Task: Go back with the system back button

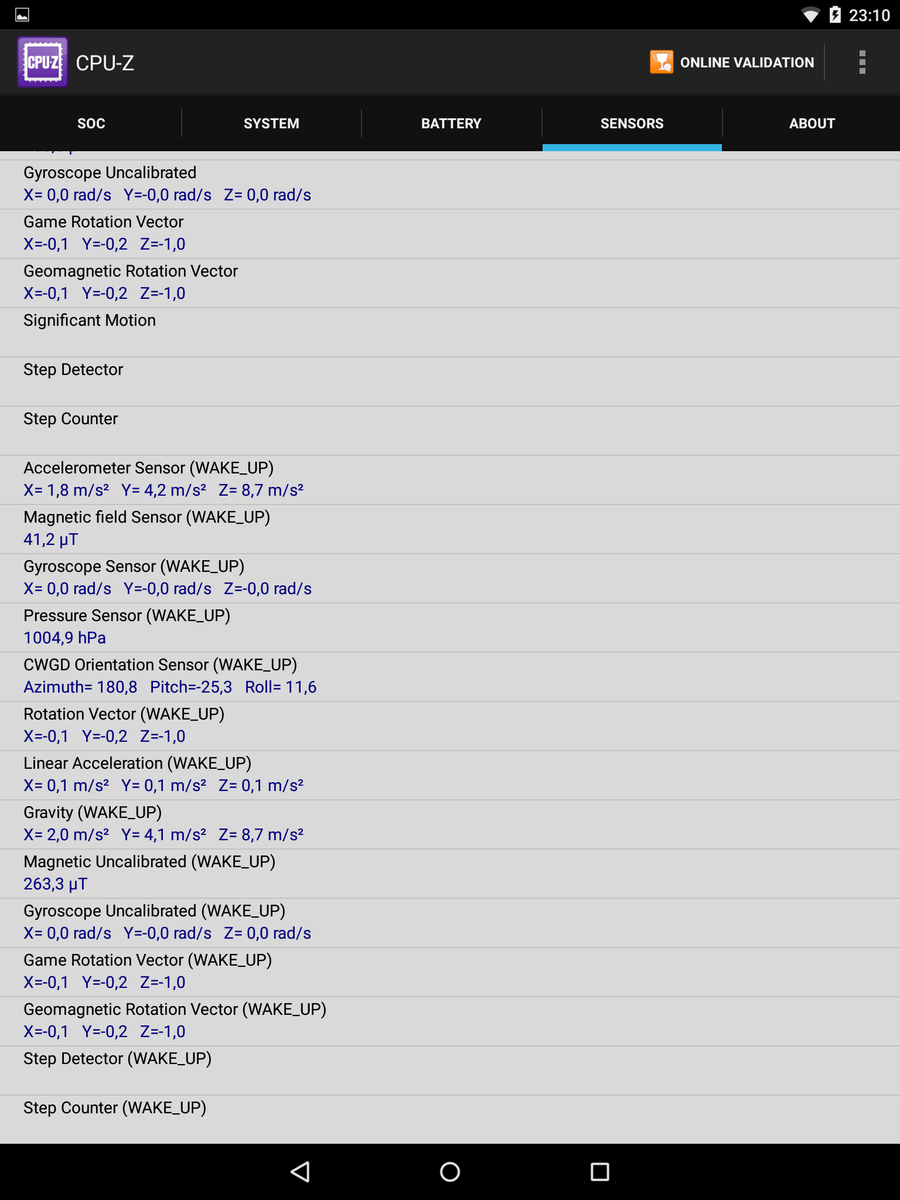Action: 300,1171
